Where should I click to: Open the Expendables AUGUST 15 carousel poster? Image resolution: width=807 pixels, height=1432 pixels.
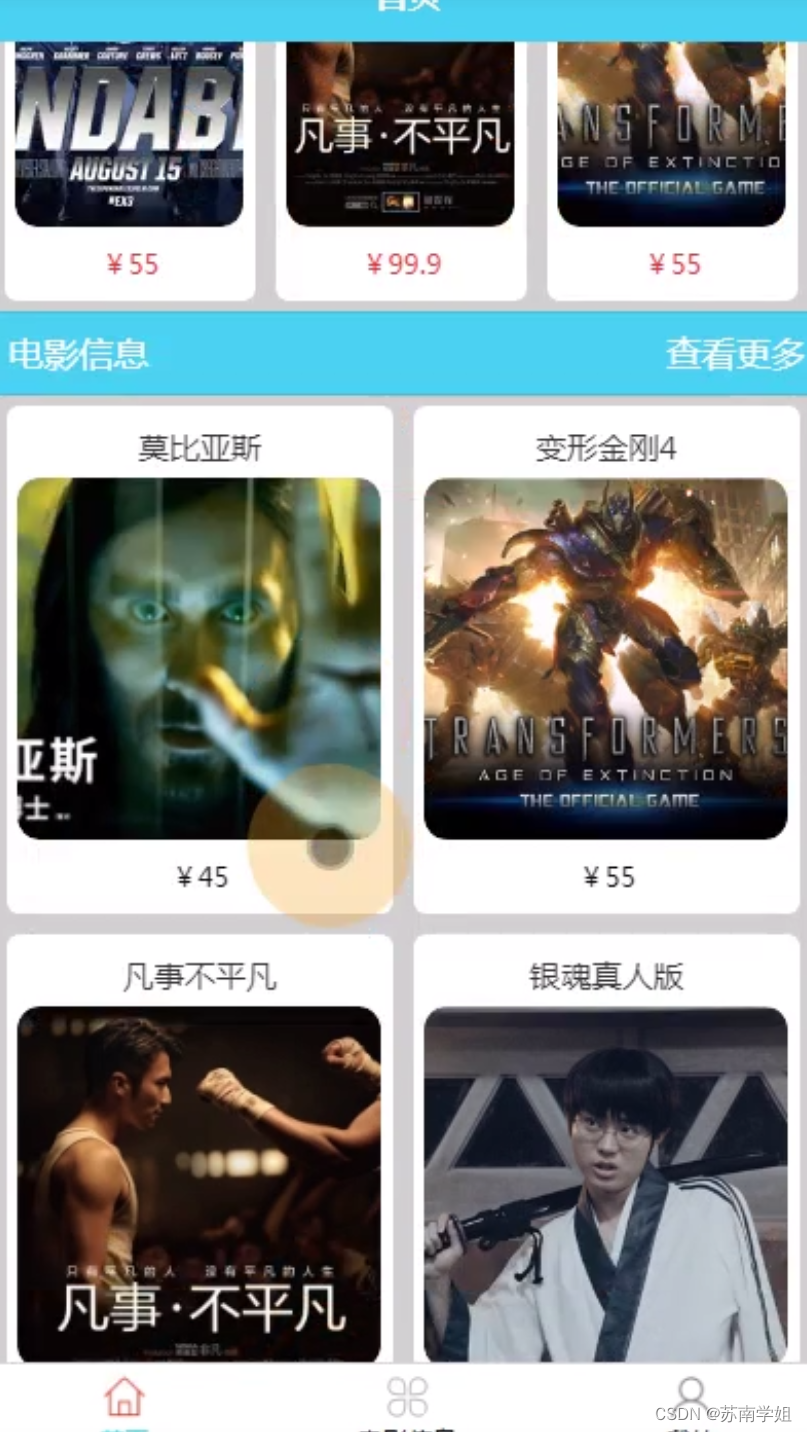point(128,130)
